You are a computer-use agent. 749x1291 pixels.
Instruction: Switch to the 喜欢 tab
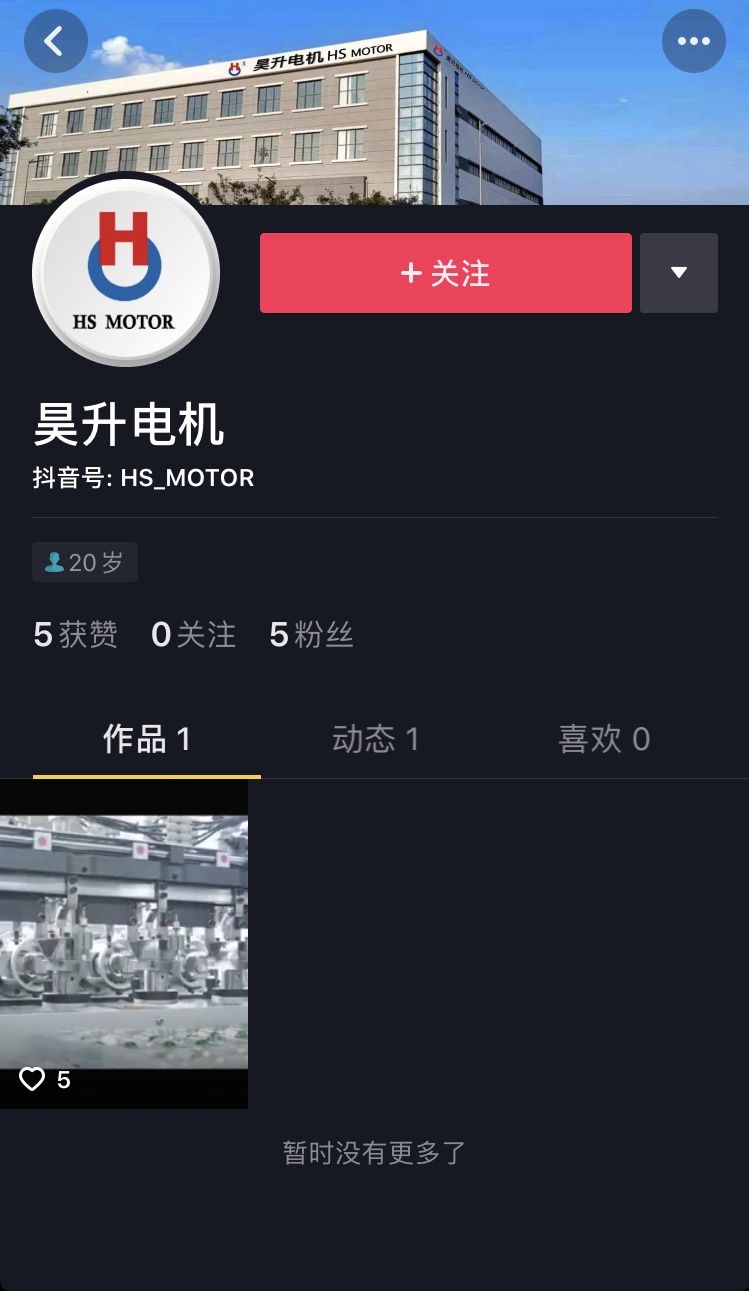click(x=603, y=740)
